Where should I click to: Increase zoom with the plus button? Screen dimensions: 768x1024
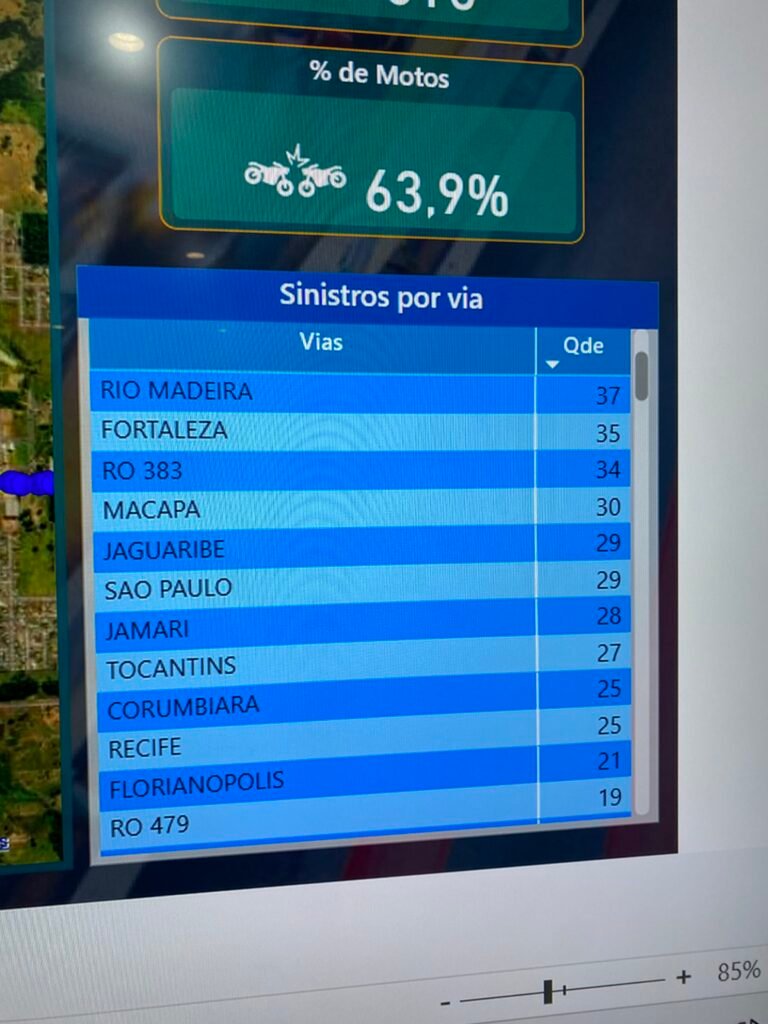(684, 977)
